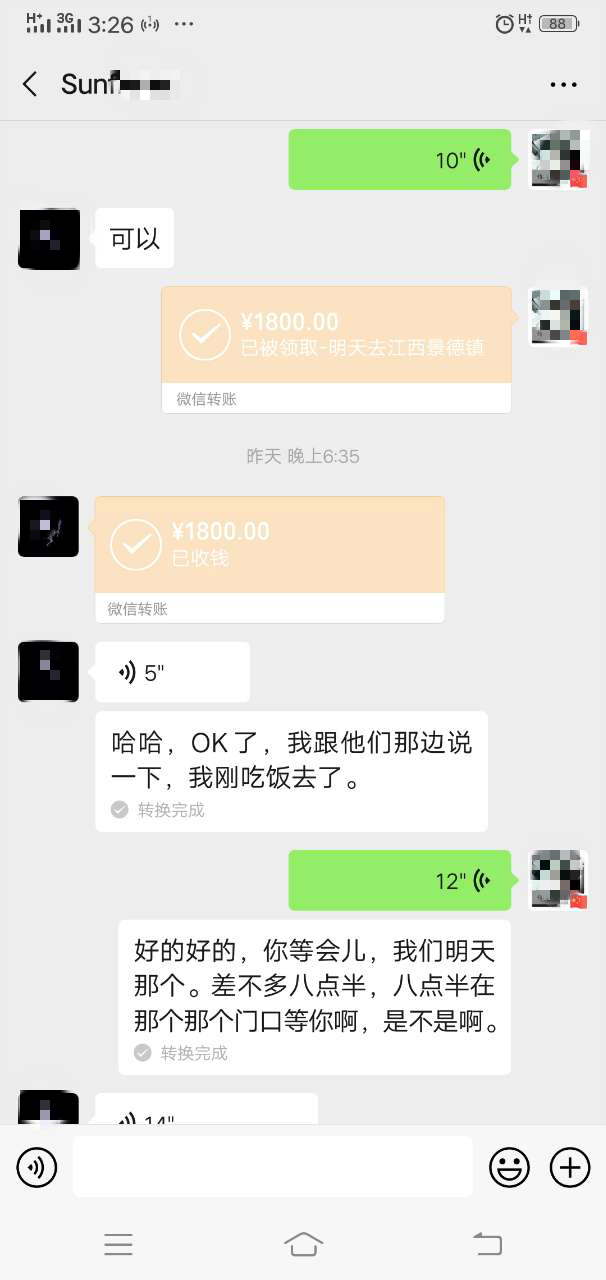Play the 10-second voice message
The height and width of the screenshot is (1280, 606).
(x=400, y=160)
